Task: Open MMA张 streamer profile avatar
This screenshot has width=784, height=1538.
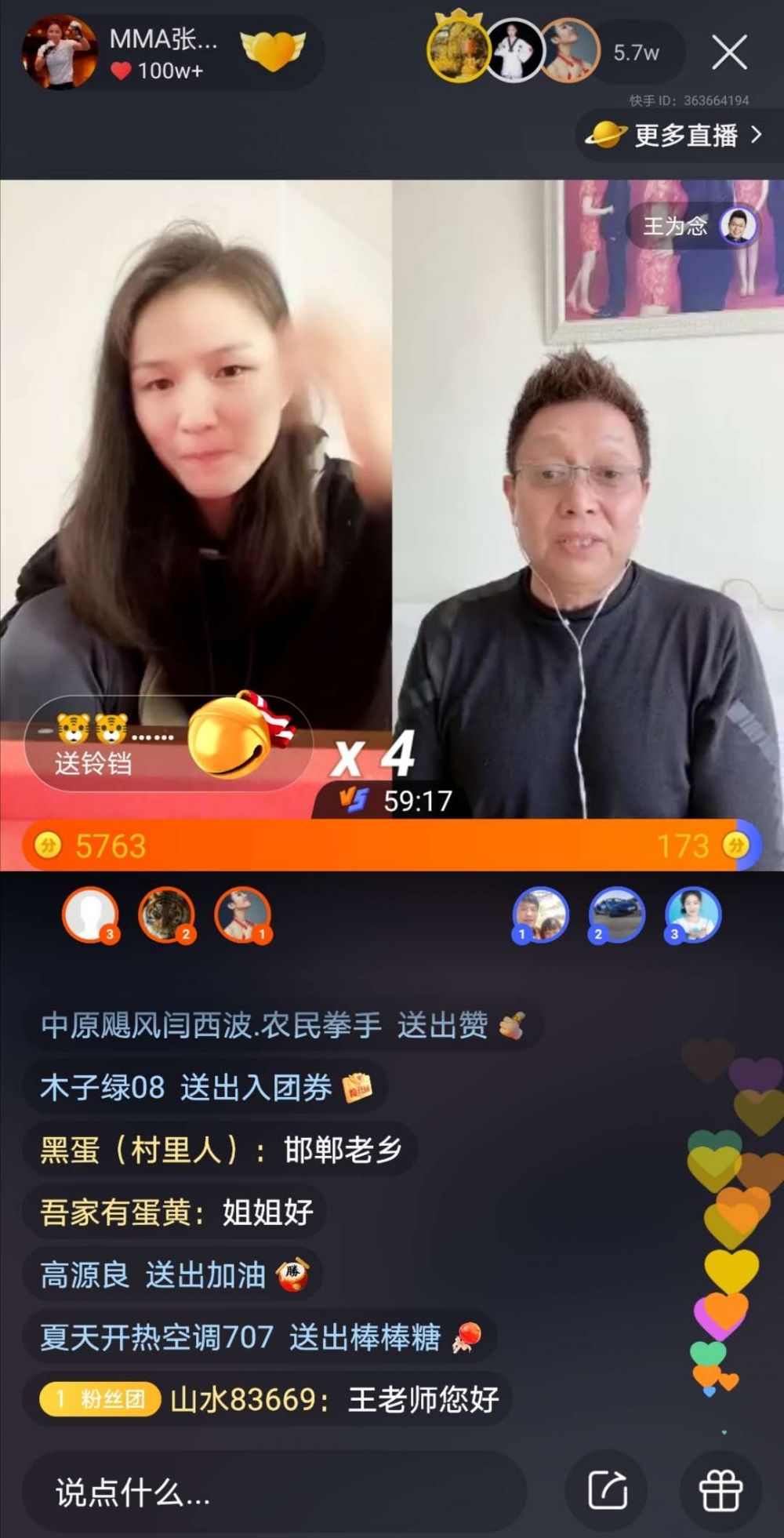Action: (60, 52)
